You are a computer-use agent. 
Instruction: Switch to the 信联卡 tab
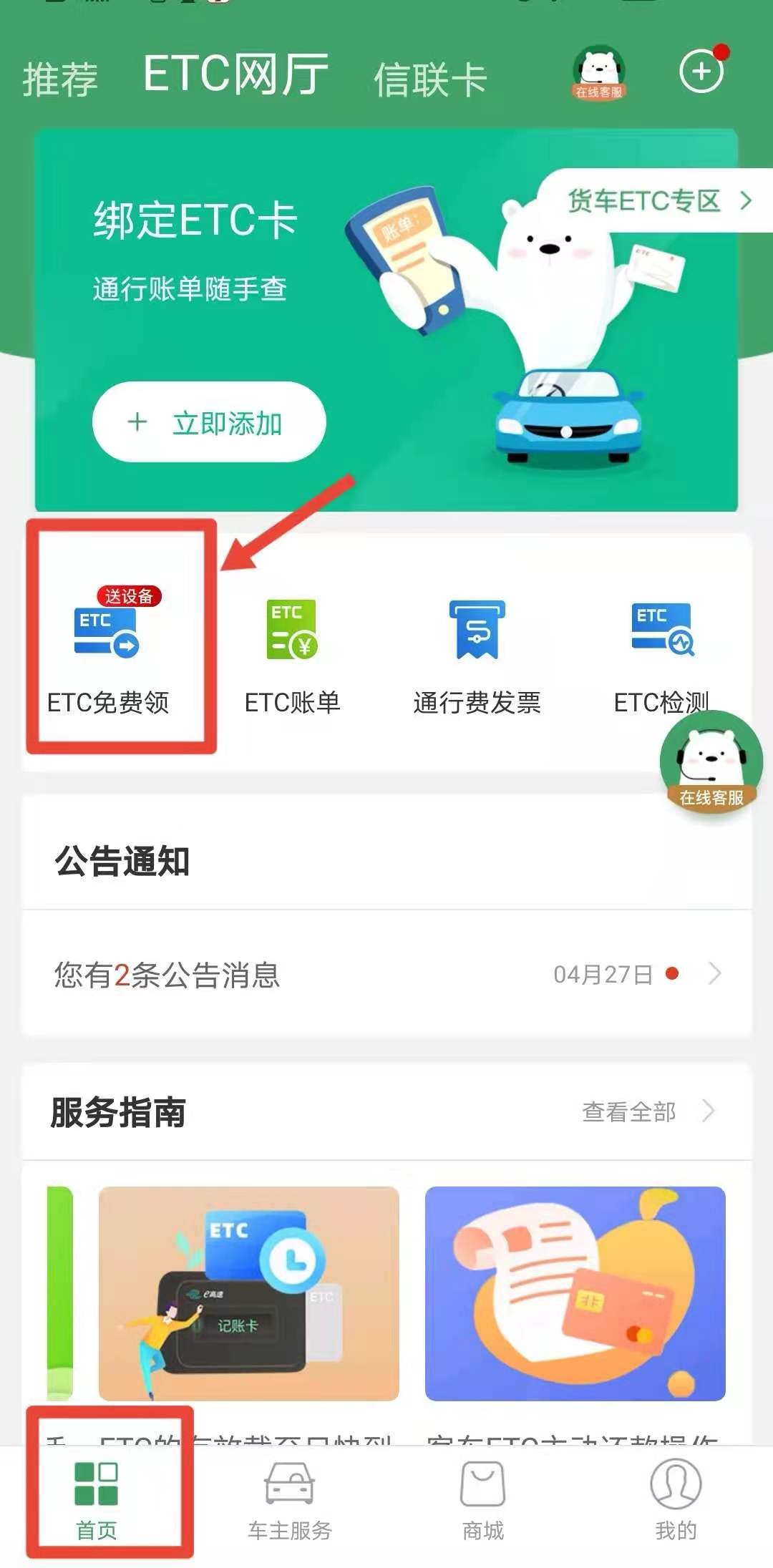pos(430,79)
